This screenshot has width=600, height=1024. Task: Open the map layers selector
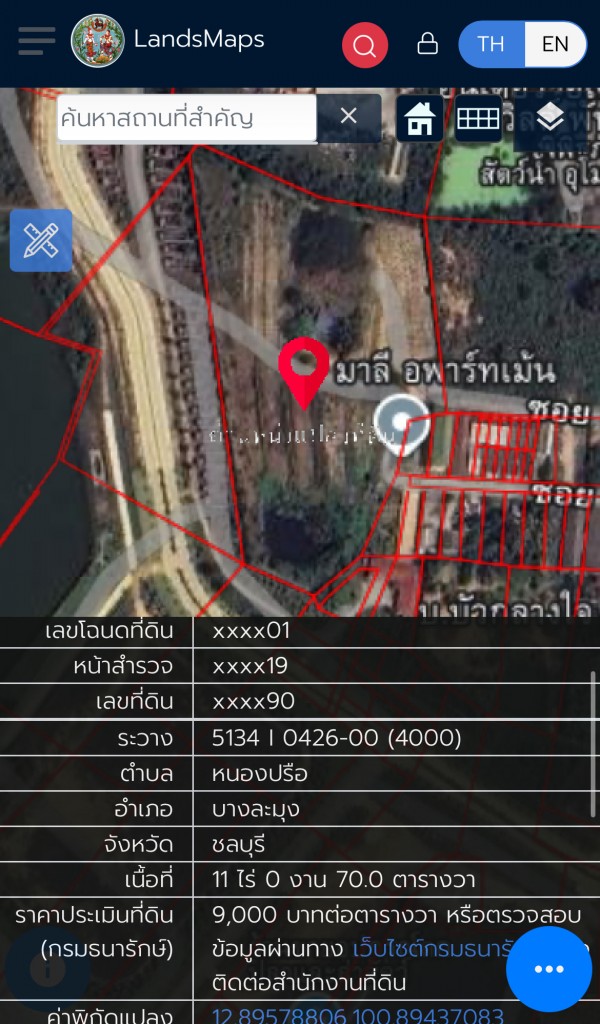click(x=549, y=119)
